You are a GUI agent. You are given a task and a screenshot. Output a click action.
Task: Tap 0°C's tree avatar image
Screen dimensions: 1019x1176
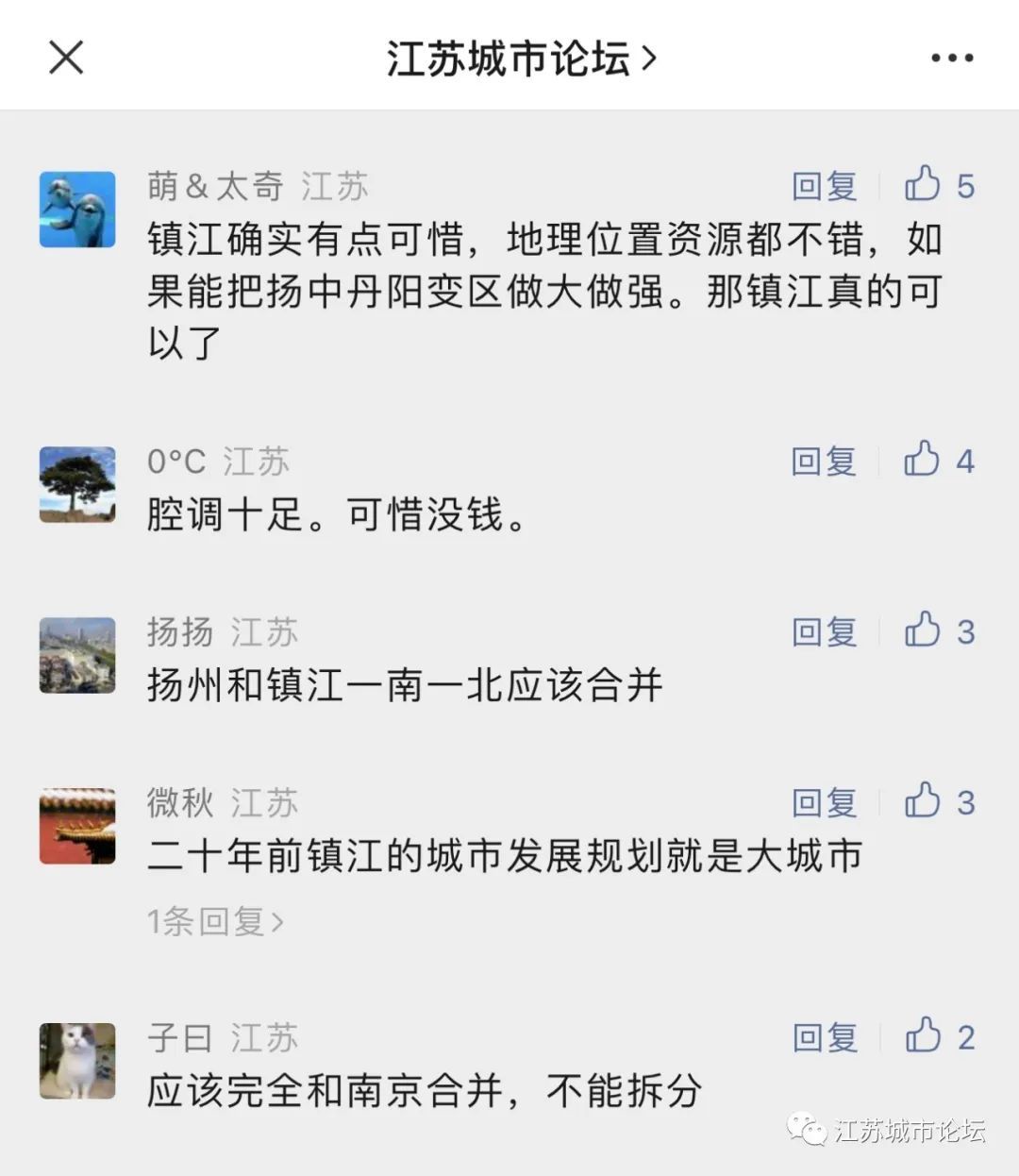click(x=76, y=485)
